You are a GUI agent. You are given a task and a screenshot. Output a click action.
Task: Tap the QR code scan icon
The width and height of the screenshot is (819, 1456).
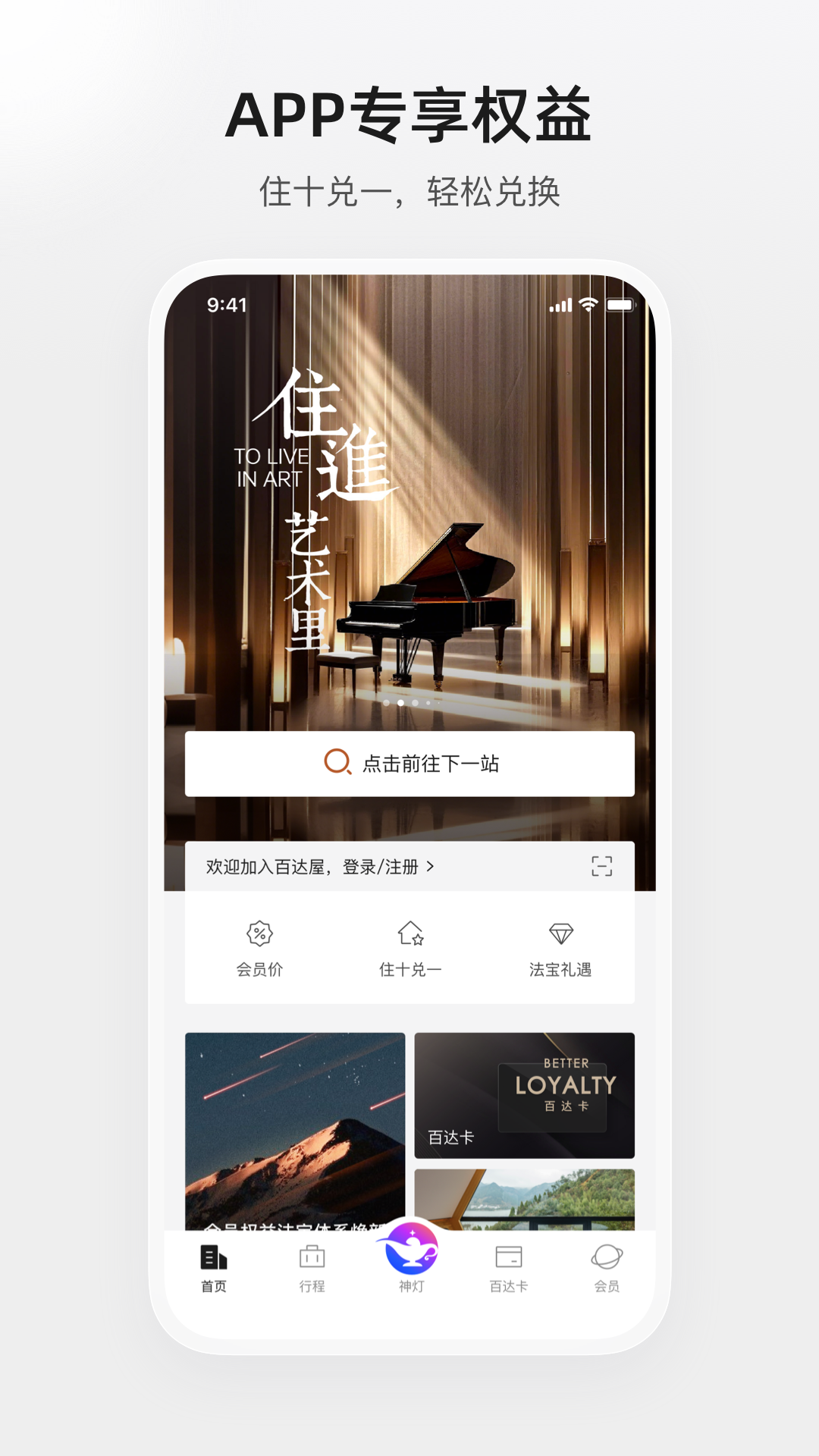point(603,867)
